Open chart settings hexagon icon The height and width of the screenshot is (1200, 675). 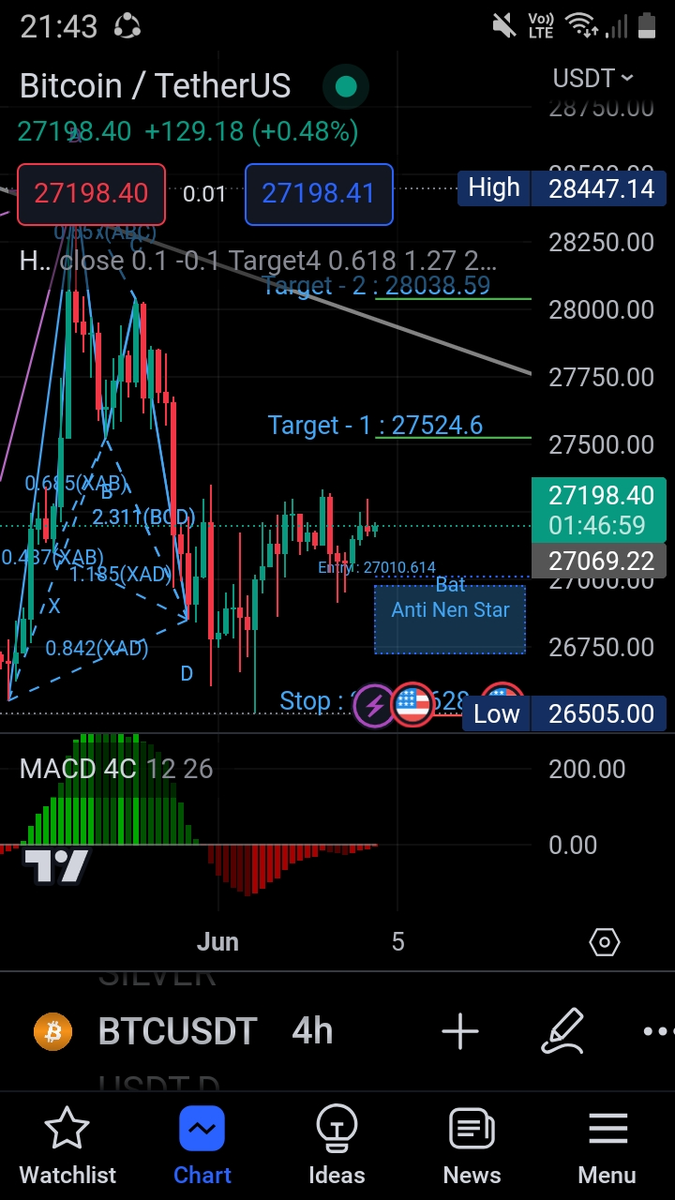point(605,942)
